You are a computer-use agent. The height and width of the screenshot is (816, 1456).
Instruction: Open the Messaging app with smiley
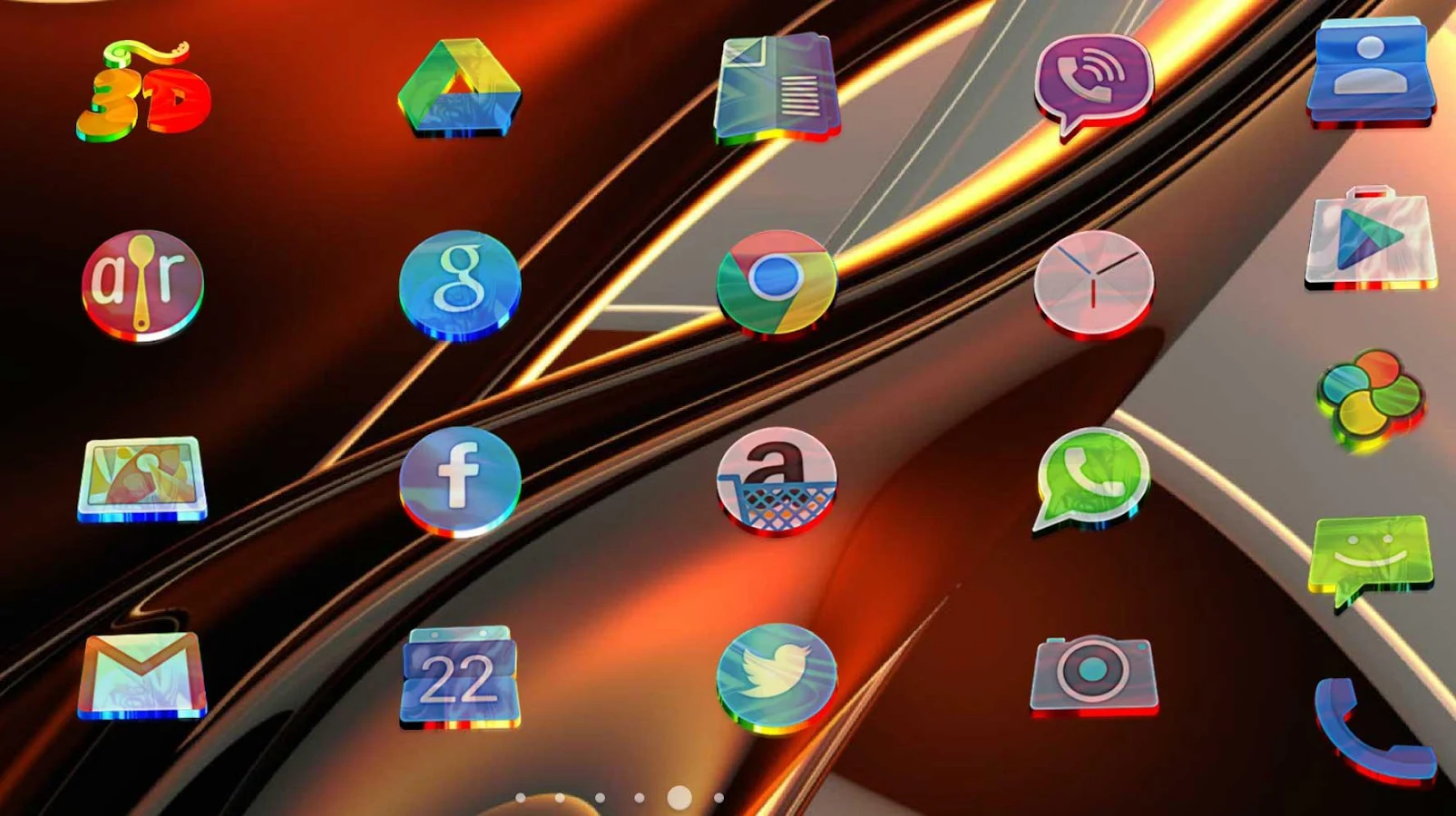pyautogui.click(x=1371, y=557)
